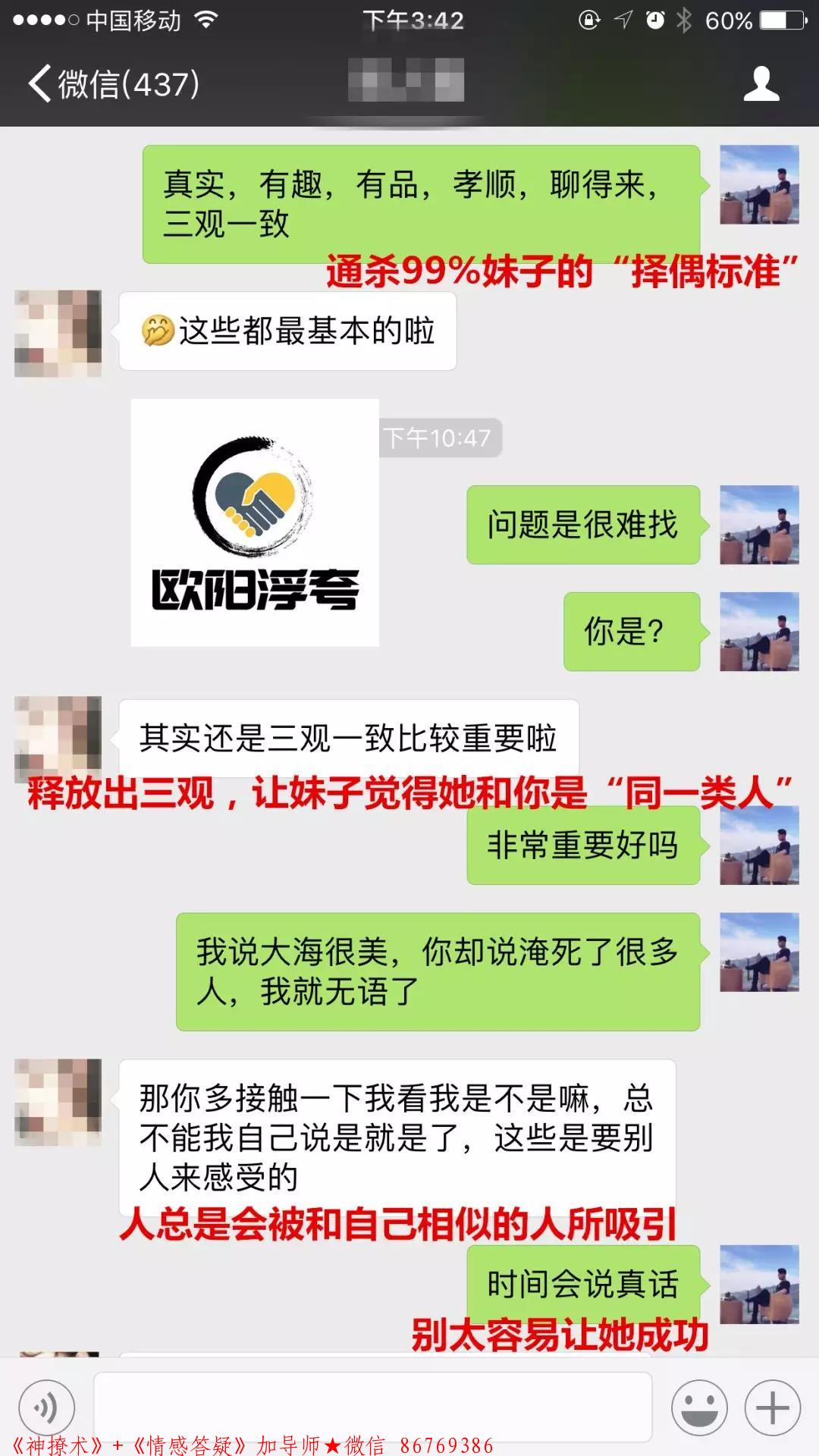Open sender avatar beside "你是?" message
819x1456 pixels.
coord(759,632)
